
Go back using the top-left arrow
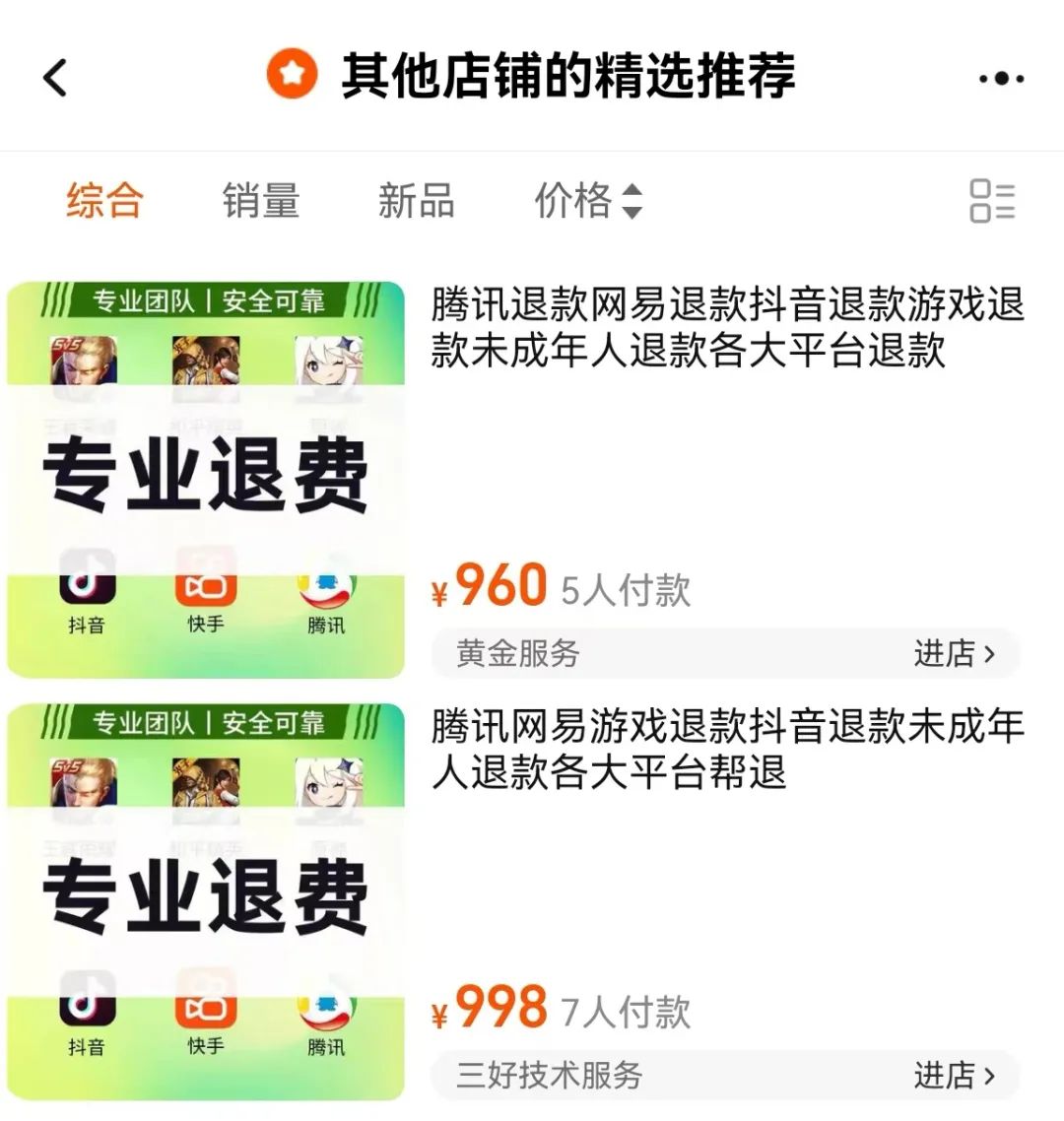(56, 78)
